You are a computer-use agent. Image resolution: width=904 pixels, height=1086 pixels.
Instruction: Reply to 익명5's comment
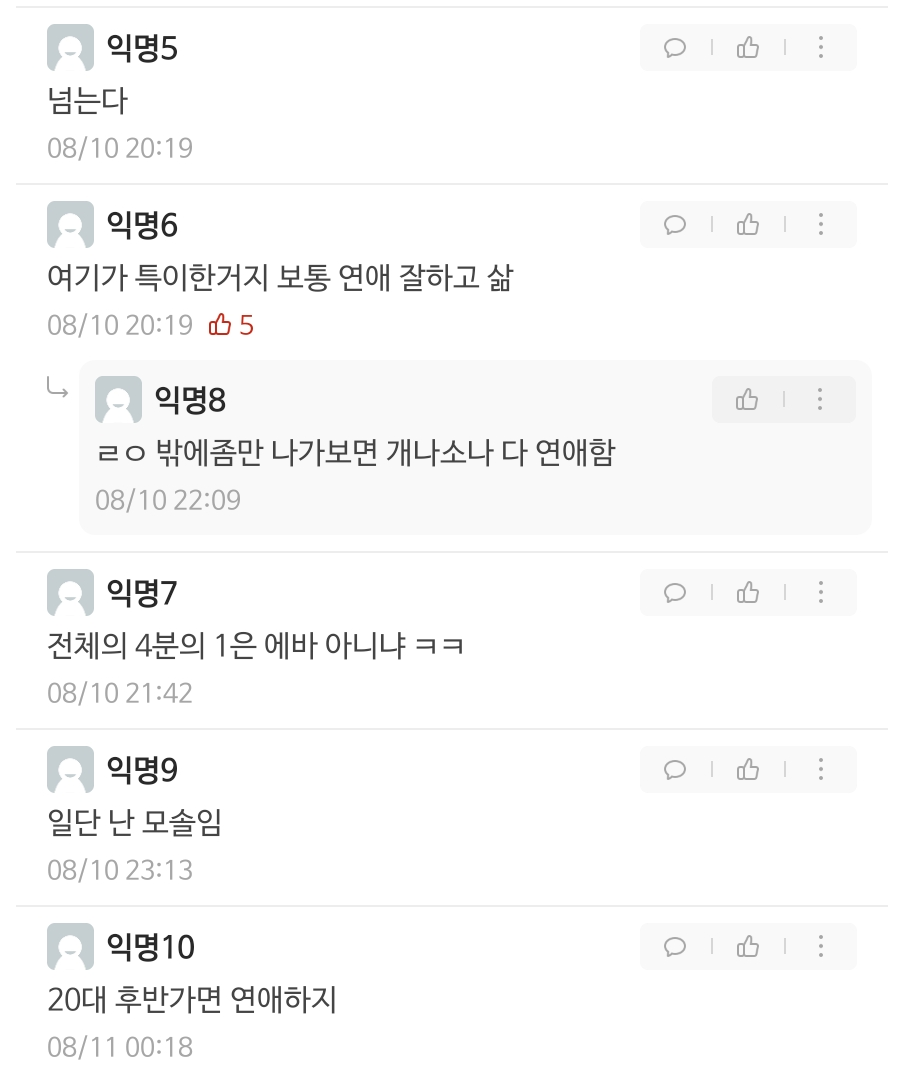[x=675, y=47]
